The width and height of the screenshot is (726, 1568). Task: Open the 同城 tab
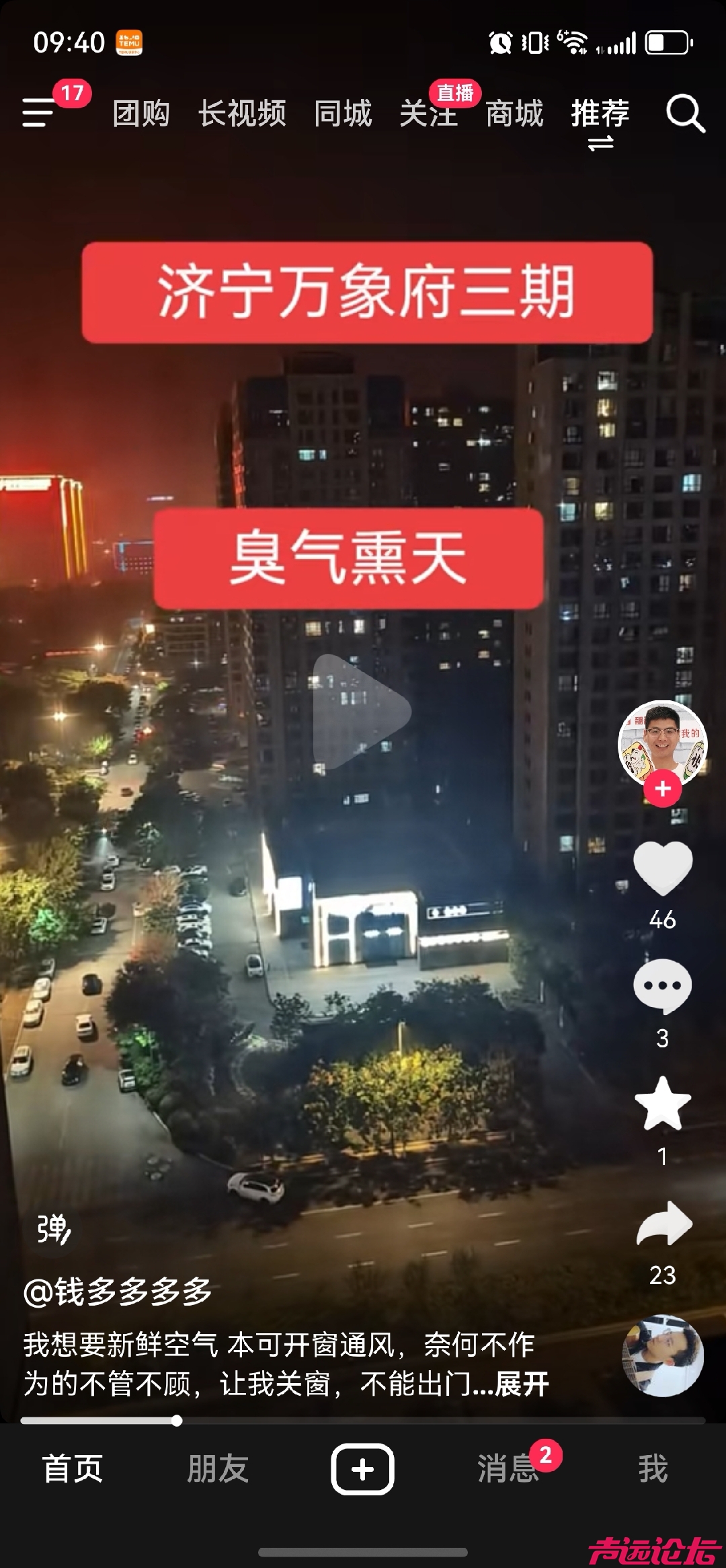click(343, 113)
